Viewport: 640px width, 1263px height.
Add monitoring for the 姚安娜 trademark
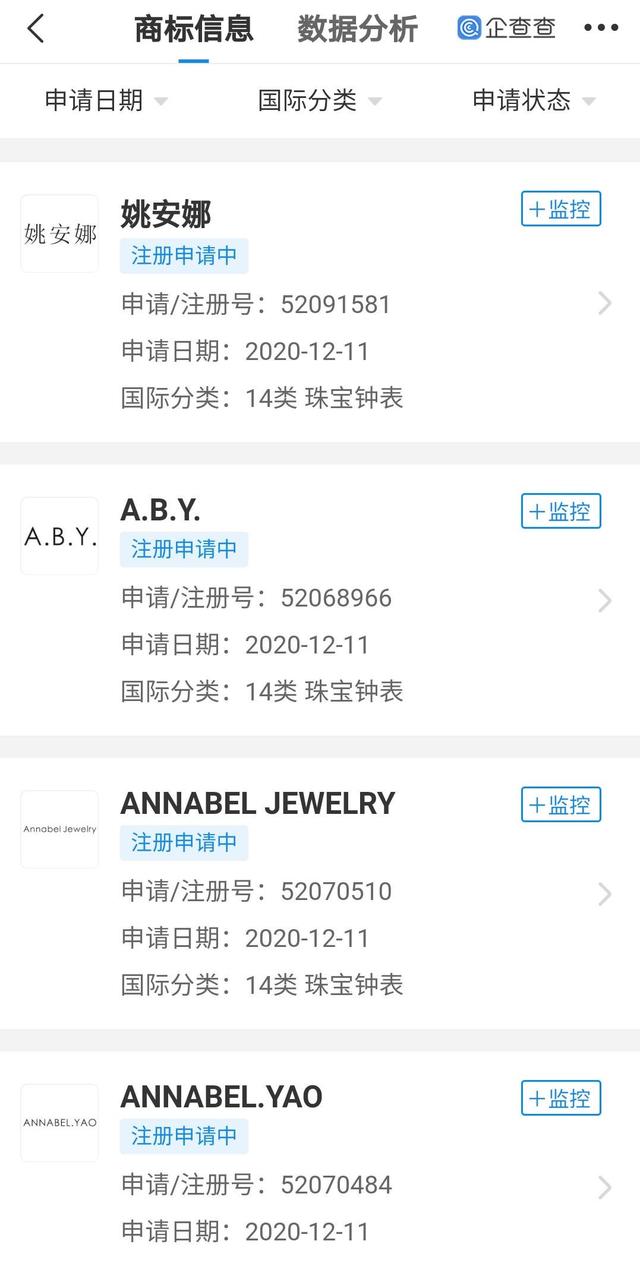click(x=560, y=209)
